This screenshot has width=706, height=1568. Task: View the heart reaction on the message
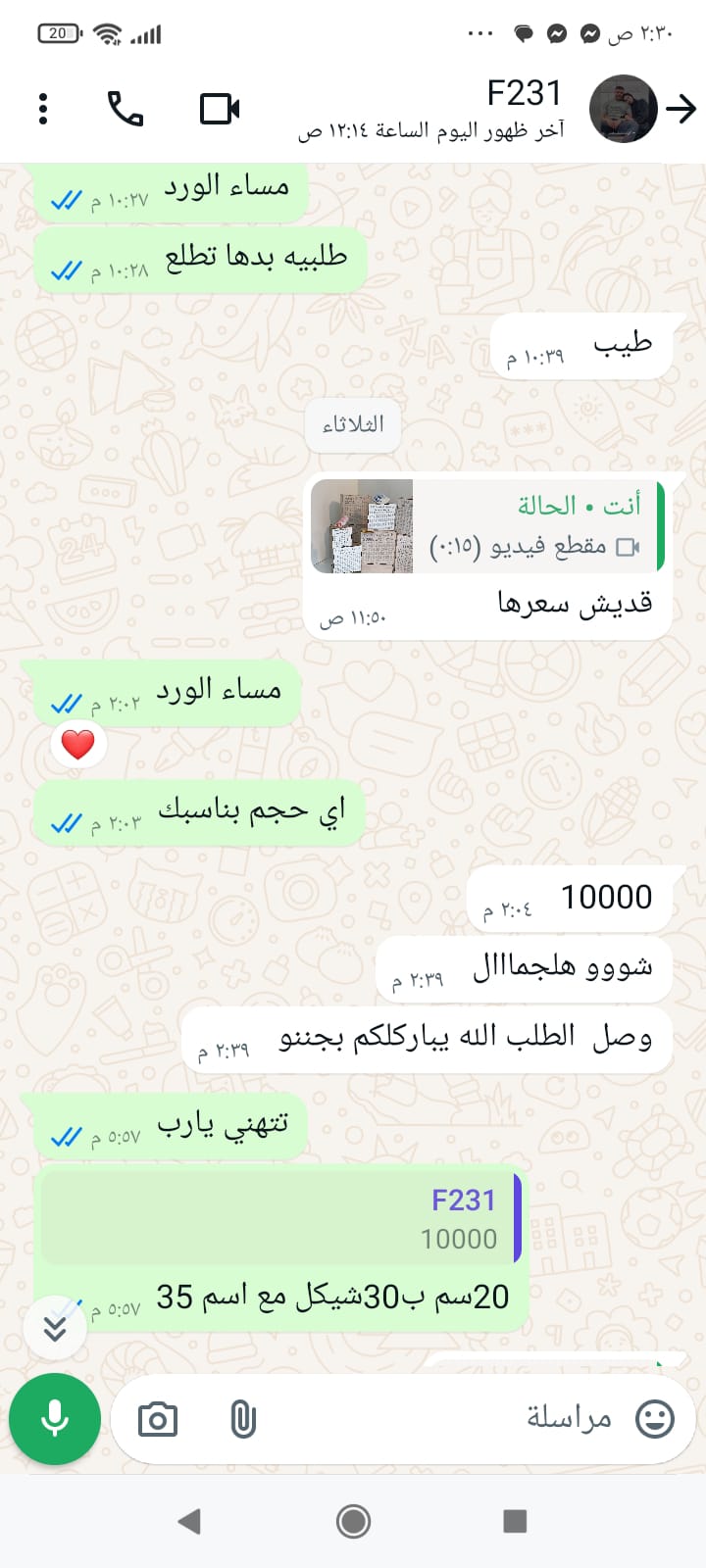(x=78, y=745)
